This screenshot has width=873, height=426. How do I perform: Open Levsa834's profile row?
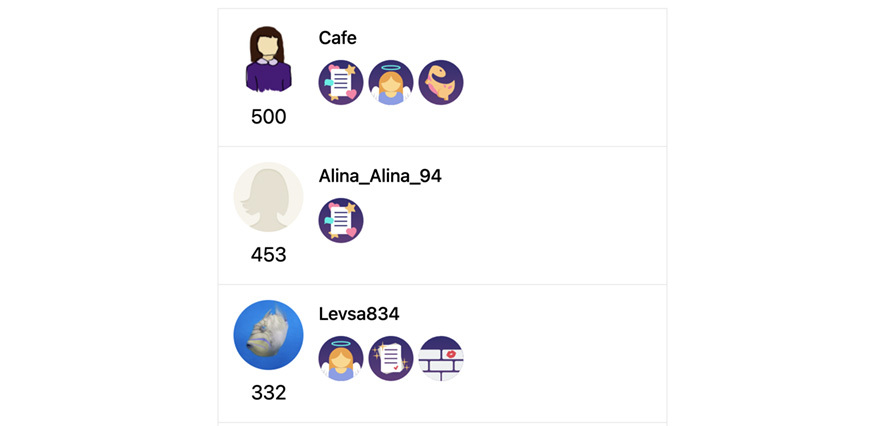(358, 314)
